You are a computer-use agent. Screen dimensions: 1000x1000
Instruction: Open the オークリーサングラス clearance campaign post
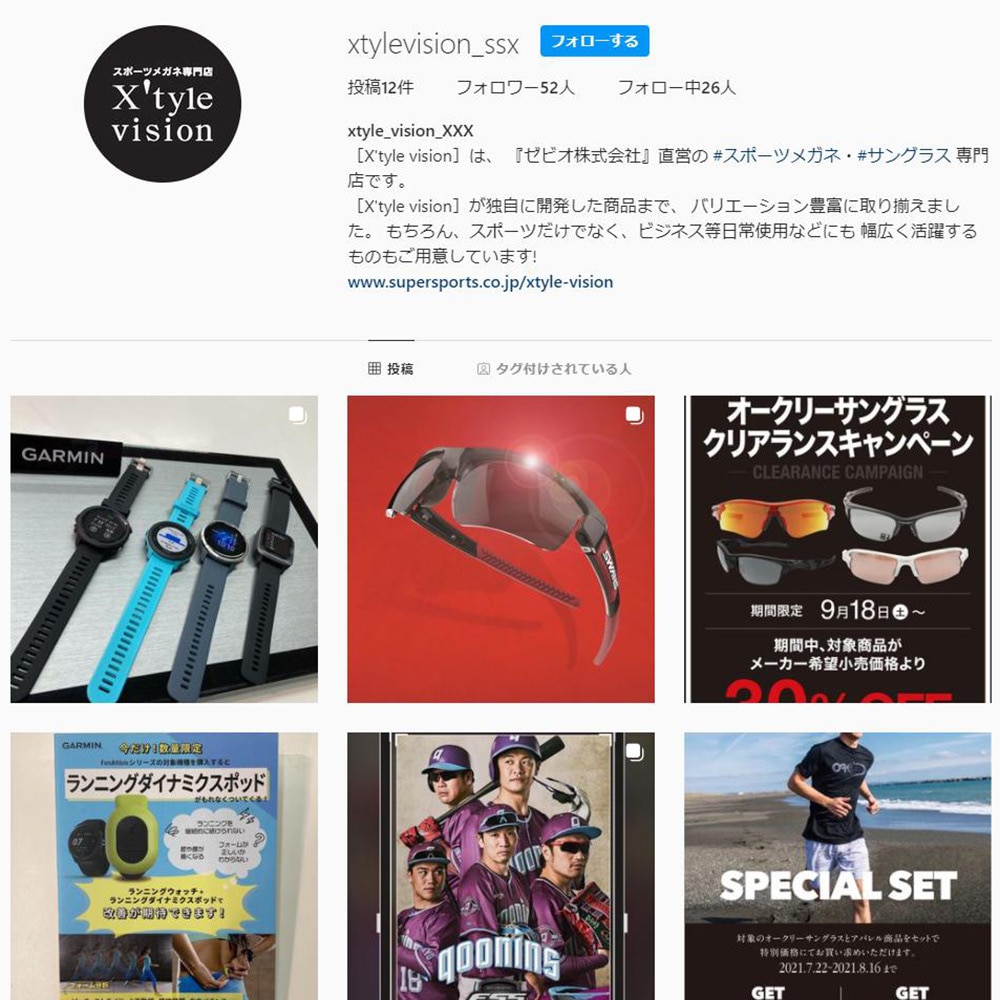[x=837, y=549]
